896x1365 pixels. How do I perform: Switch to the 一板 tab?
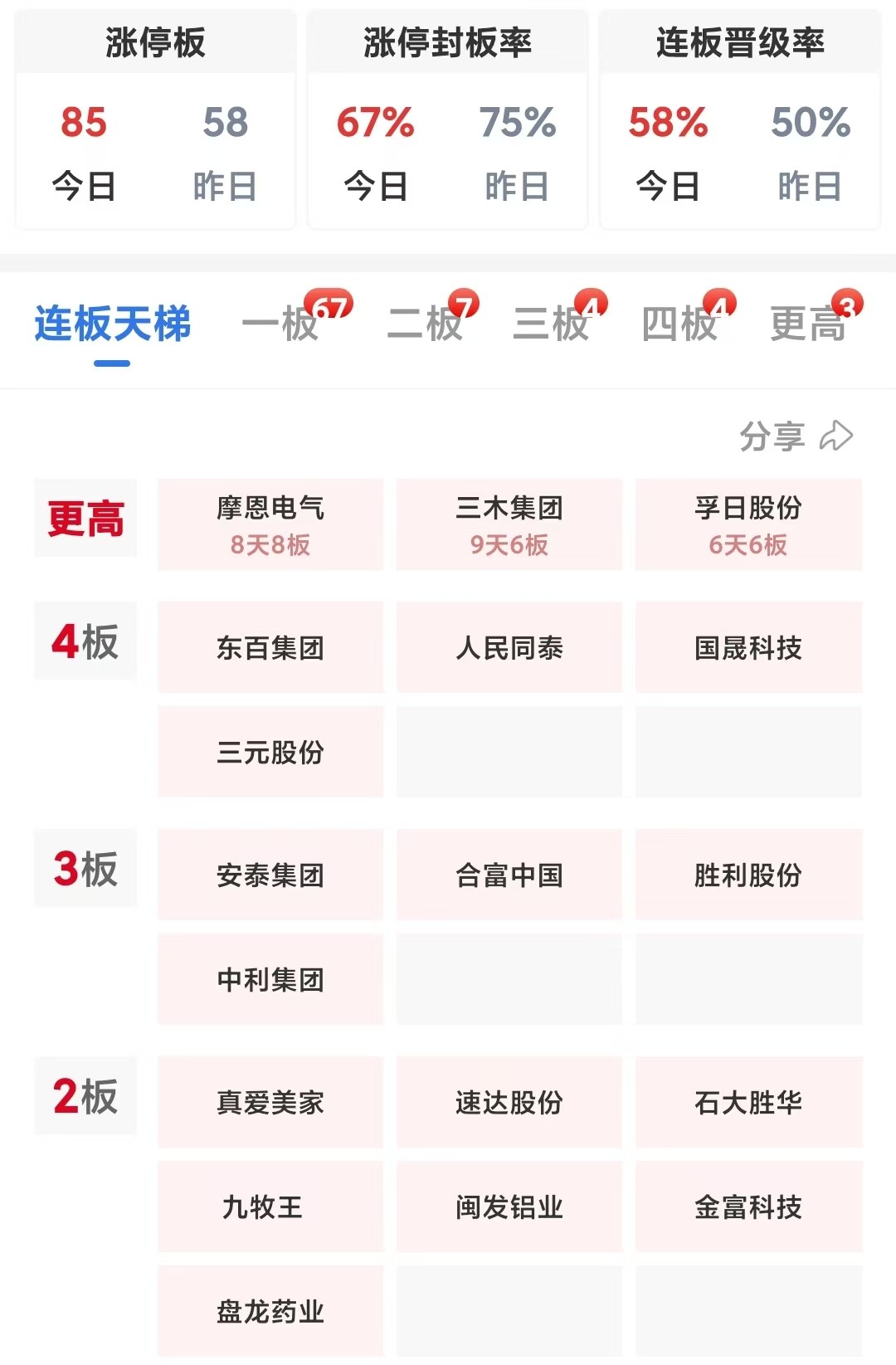282,324
